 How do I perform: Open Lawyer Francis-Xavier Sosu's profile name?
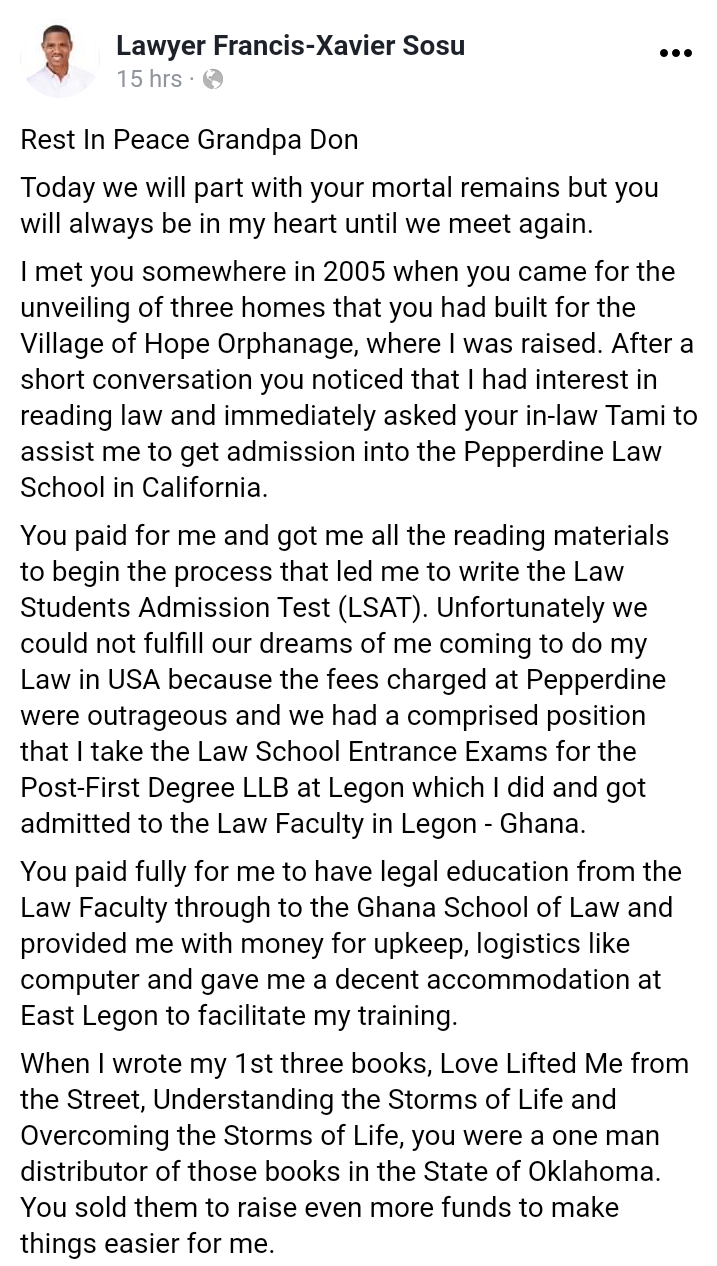290,45
